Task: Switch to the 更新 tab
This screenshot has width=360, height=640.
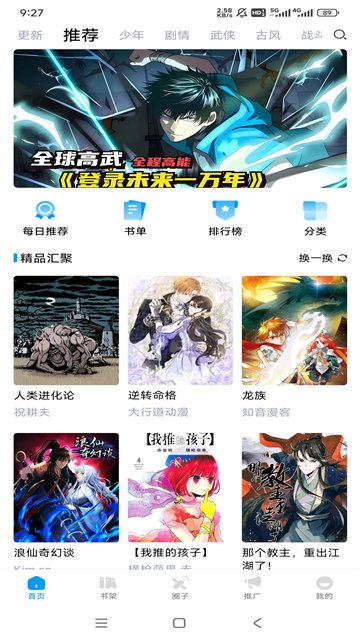Action: [x=30, y=35]
